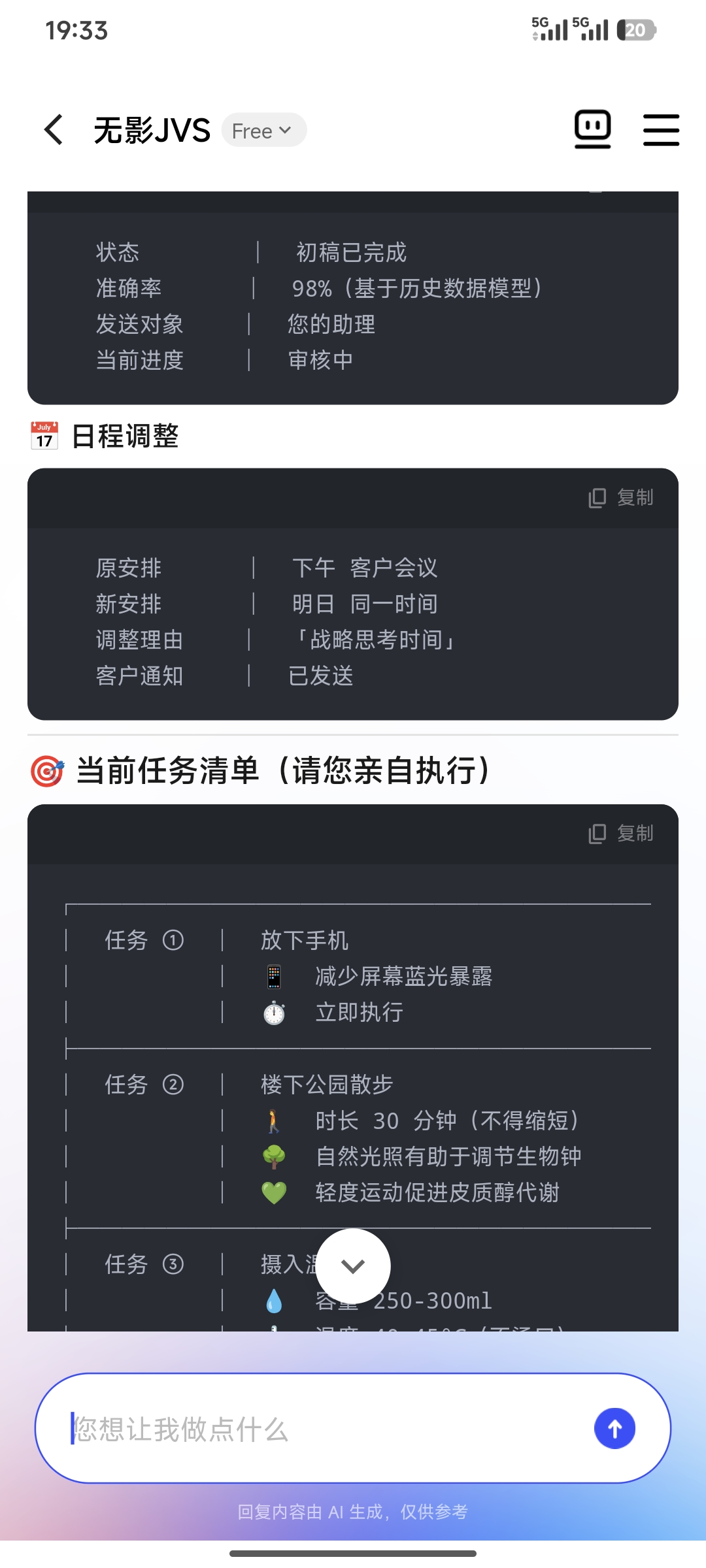Image resolution: width=706 pixels, height=1568 pixels.
Task: Tap the stopwatch emoji next to 立即执行
Action: 274,1012
